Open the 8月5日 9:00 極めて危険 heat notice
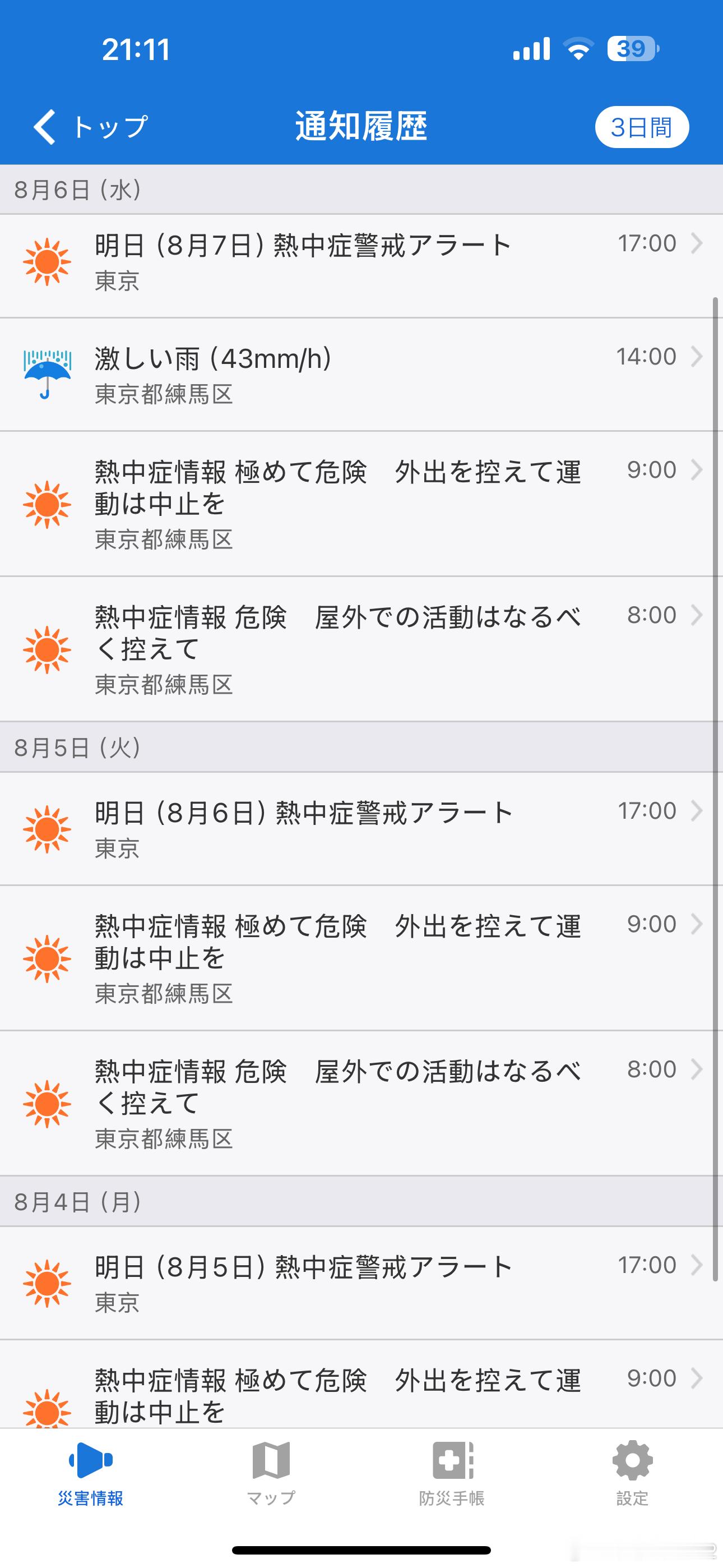The image size is (723, 1568). (361, 958)
